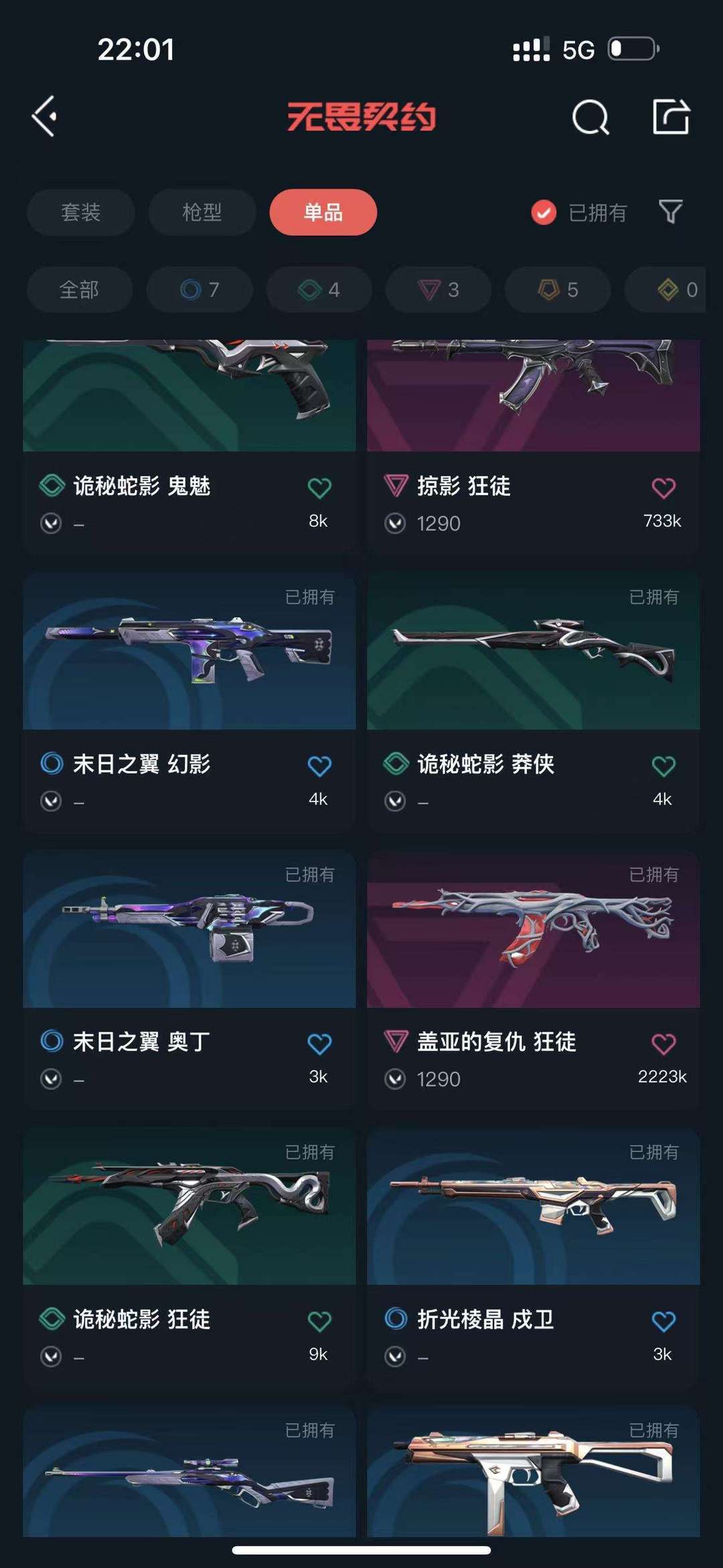The width and height of the screenshot is (723, 1568).
Task: Like the 诡秘蛇影 鬼魅 skin
Action: (319, 488)
